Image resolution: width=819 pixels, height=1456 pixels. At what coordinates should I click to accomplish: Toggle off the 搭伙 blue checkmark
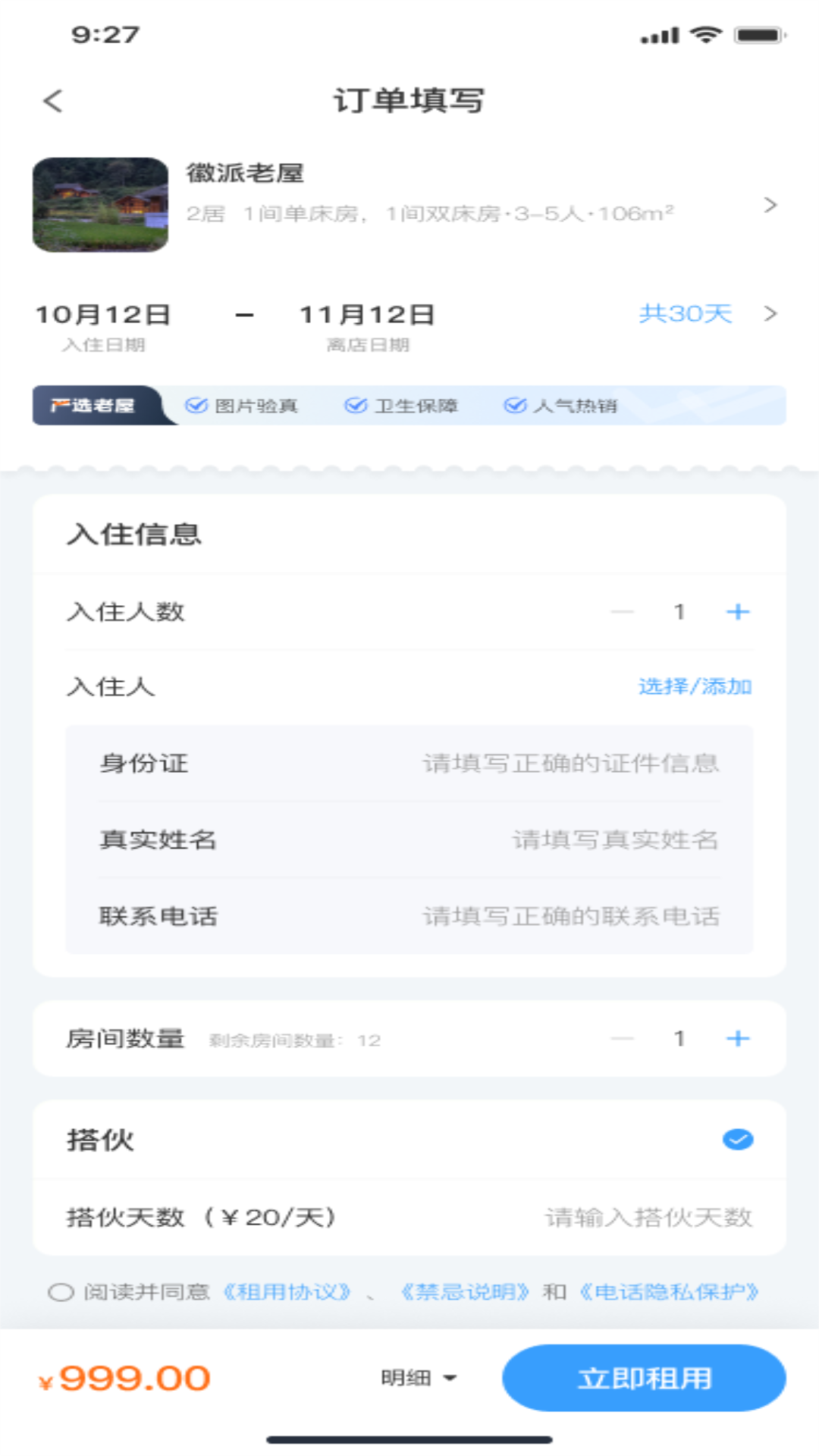(736, 1138)
